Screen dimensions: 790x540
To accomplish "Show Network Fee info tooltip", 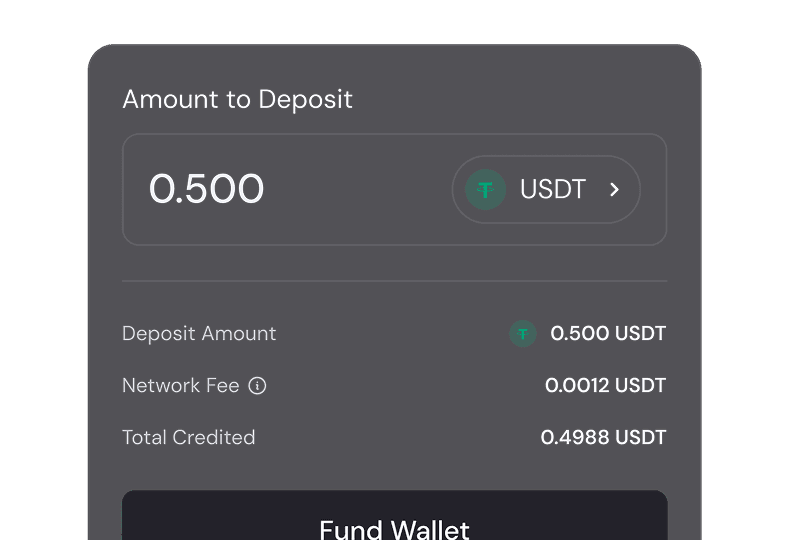I will (x=257, y=385).
